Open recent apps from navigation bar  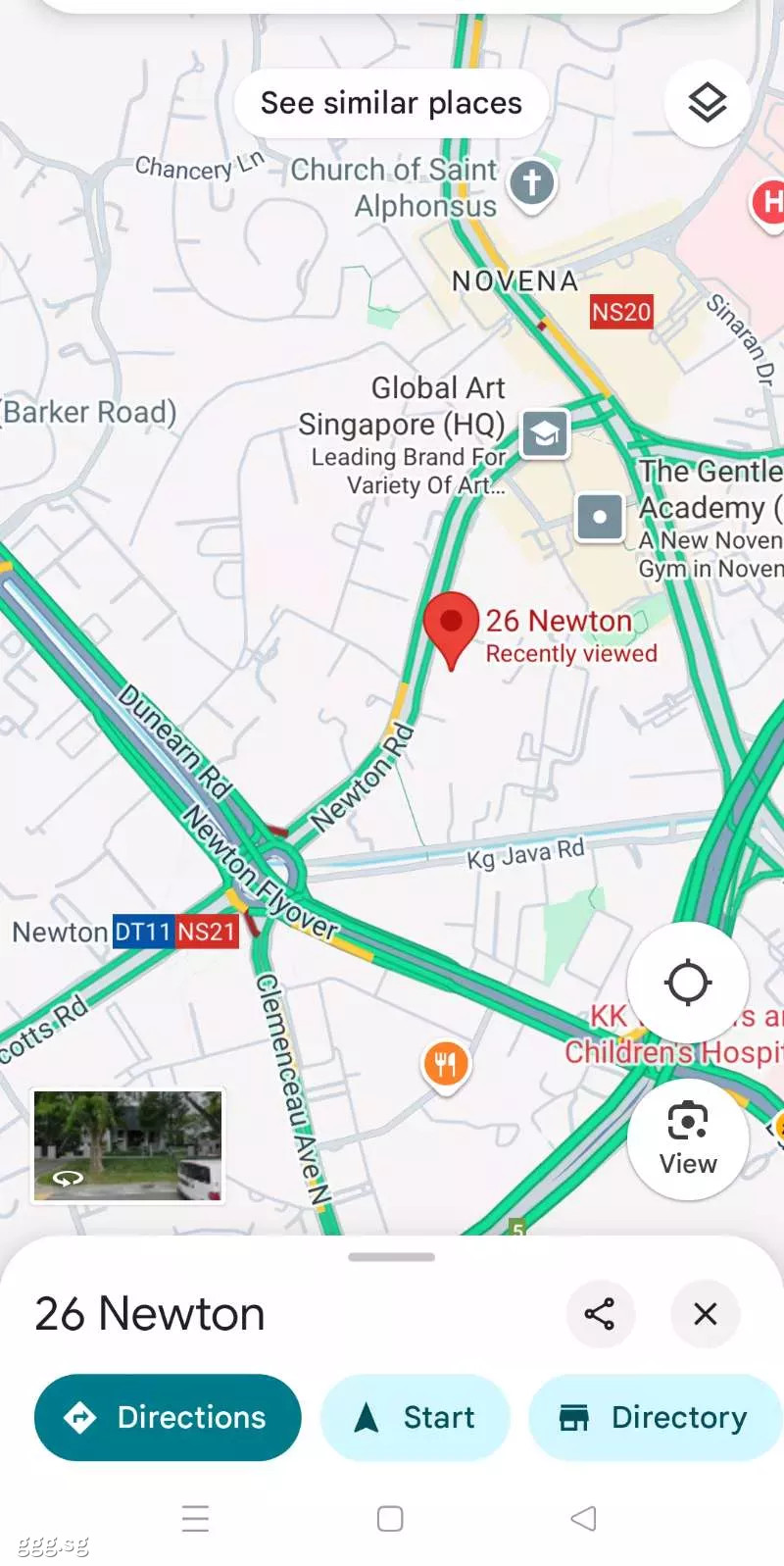pyautogui.click(x=196, y=1518)
